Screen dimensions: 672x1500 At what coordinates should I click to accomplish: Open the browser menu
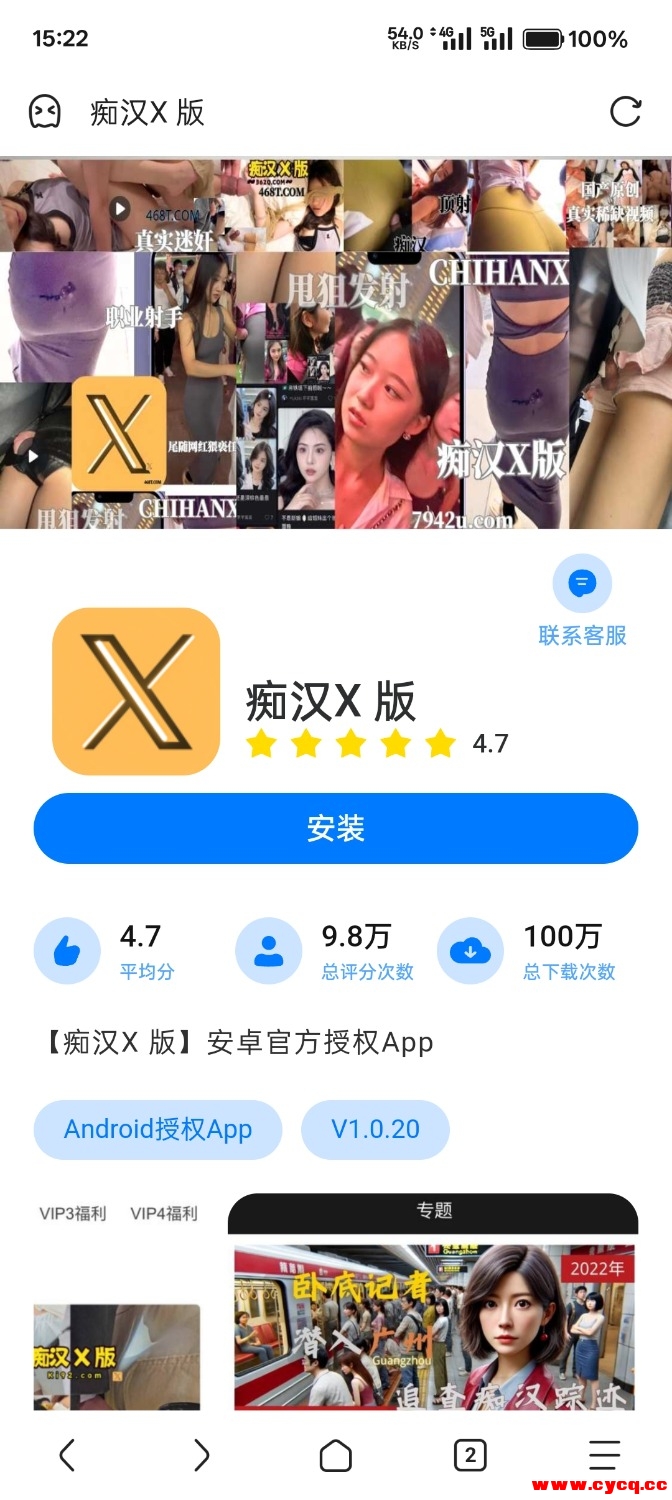pyautogui.click(x=604, y=1455)
